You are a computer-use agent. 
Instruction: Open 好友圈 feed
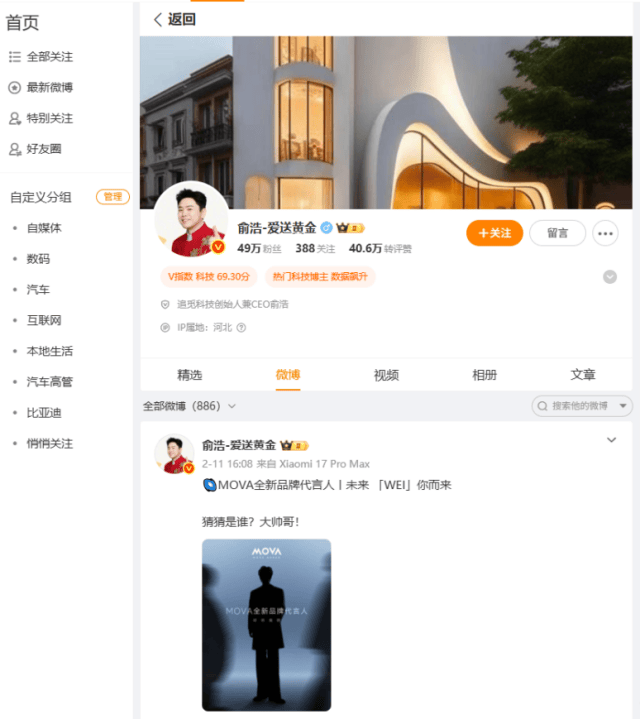pos(43,149)
